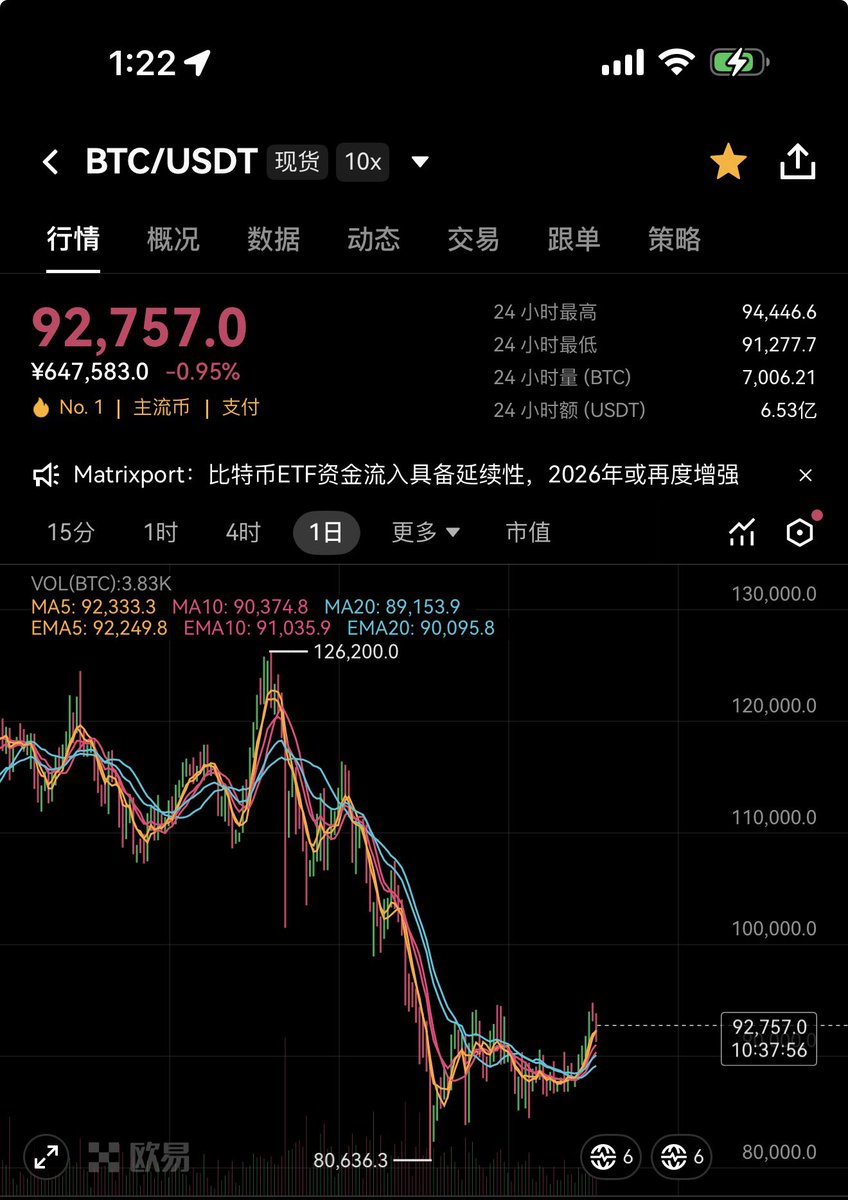Switch to the 概况 tab
The width and height of the screenshot is (848, 1200).
tap(173, 239)
